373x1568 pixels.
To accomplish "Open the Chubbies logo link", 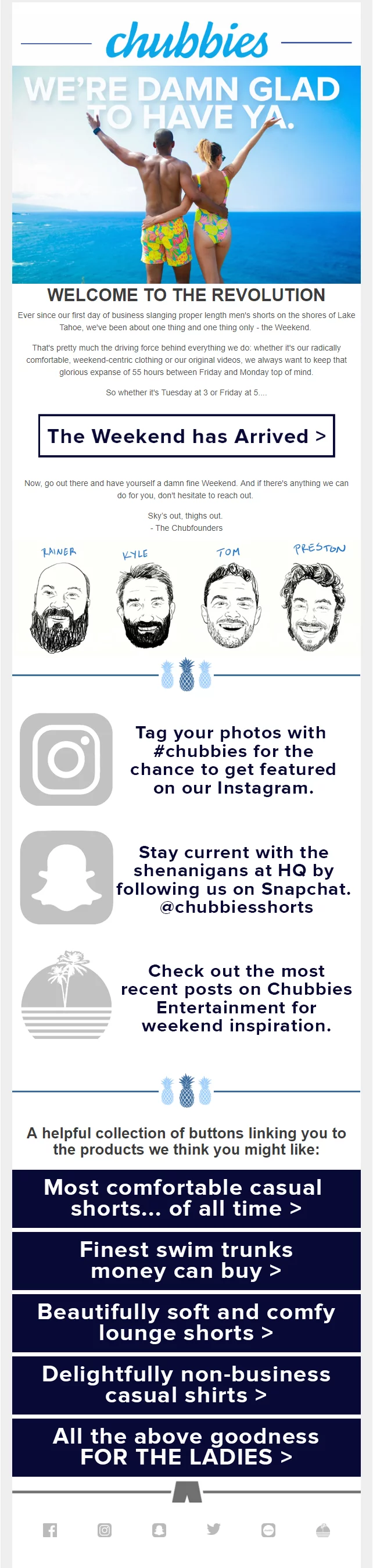I will 186,41.
